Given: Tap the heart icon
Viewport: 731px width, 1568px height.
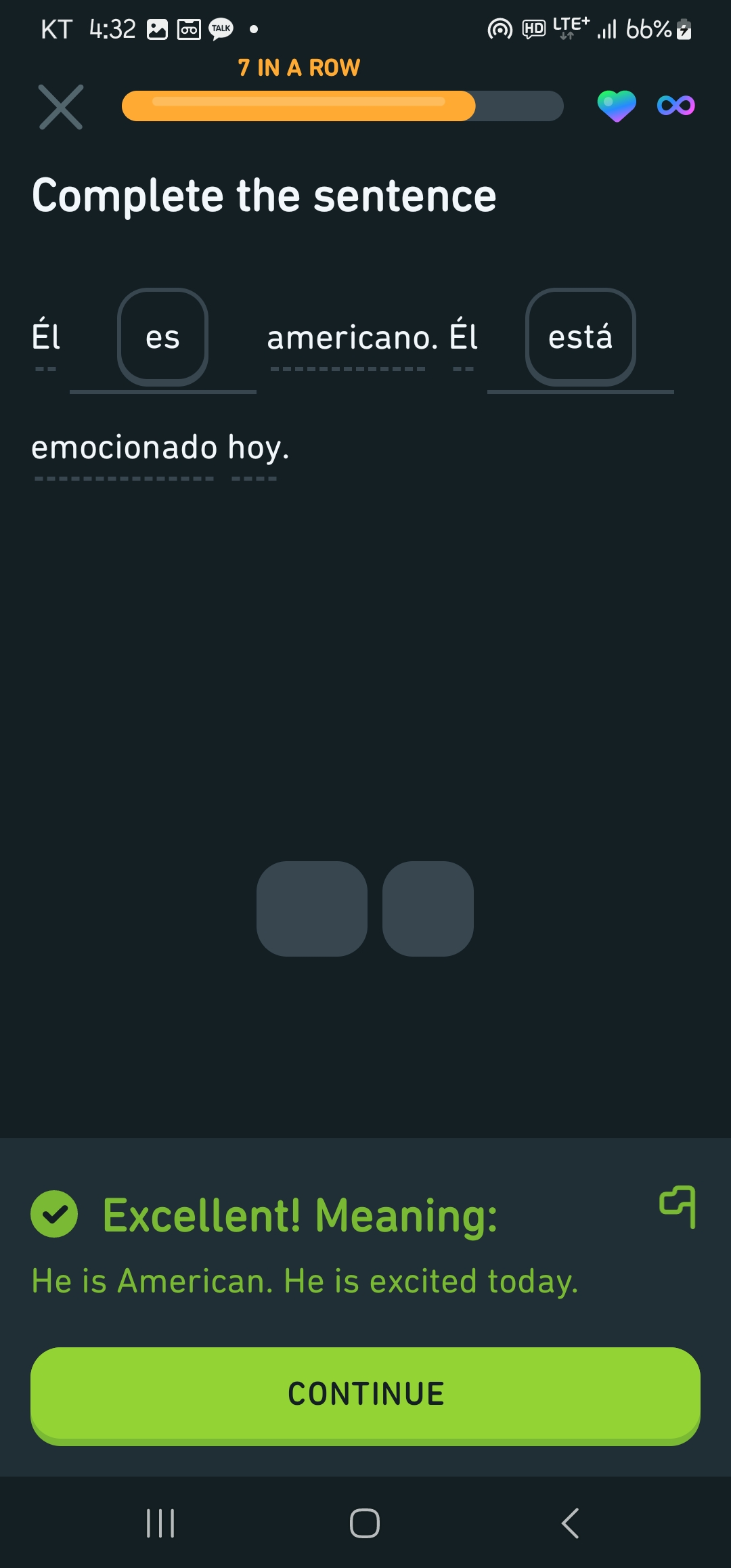Looking at the screenshot, I should pos(617,106).
